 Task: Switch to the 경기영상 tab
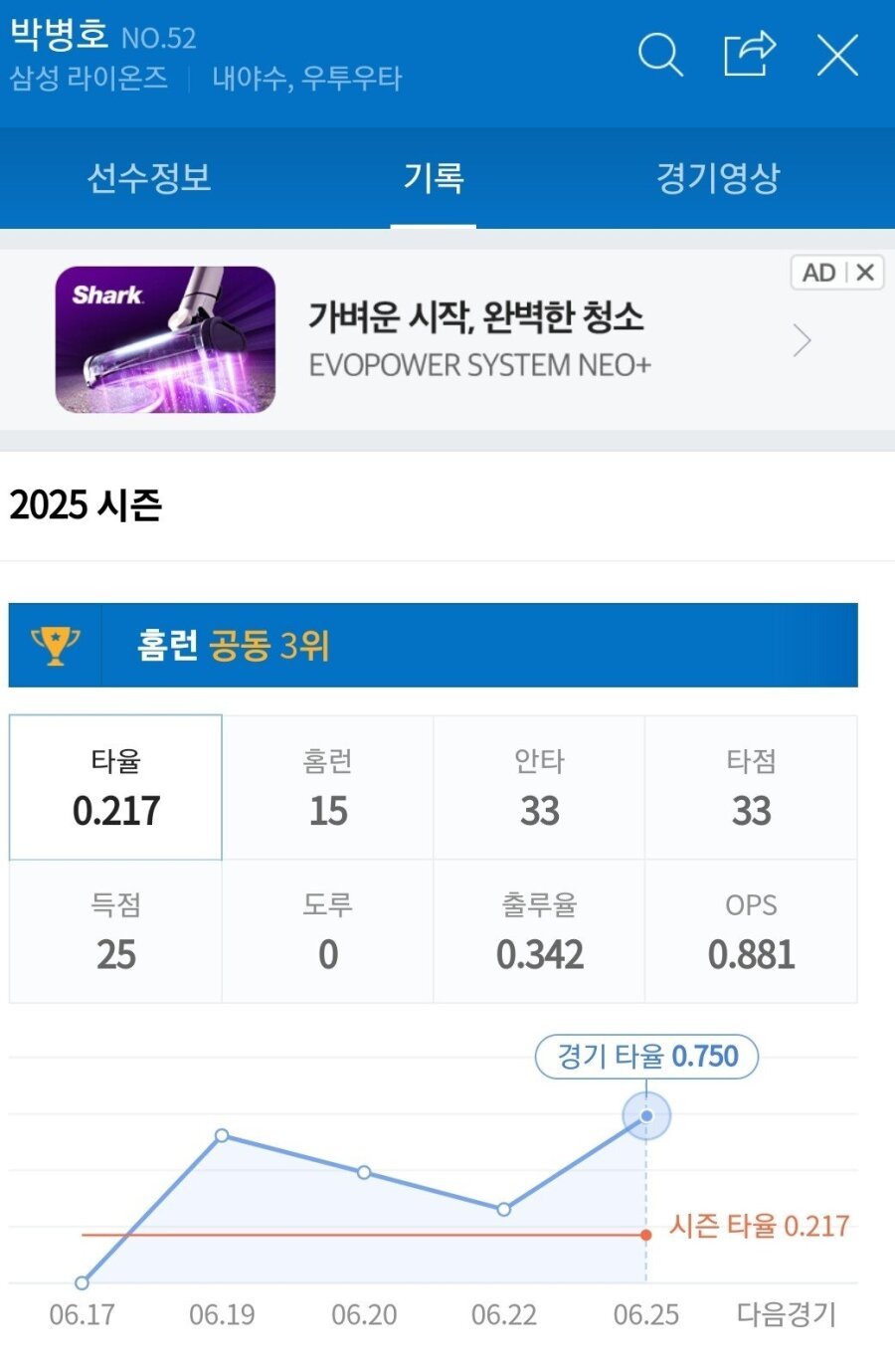717,178
